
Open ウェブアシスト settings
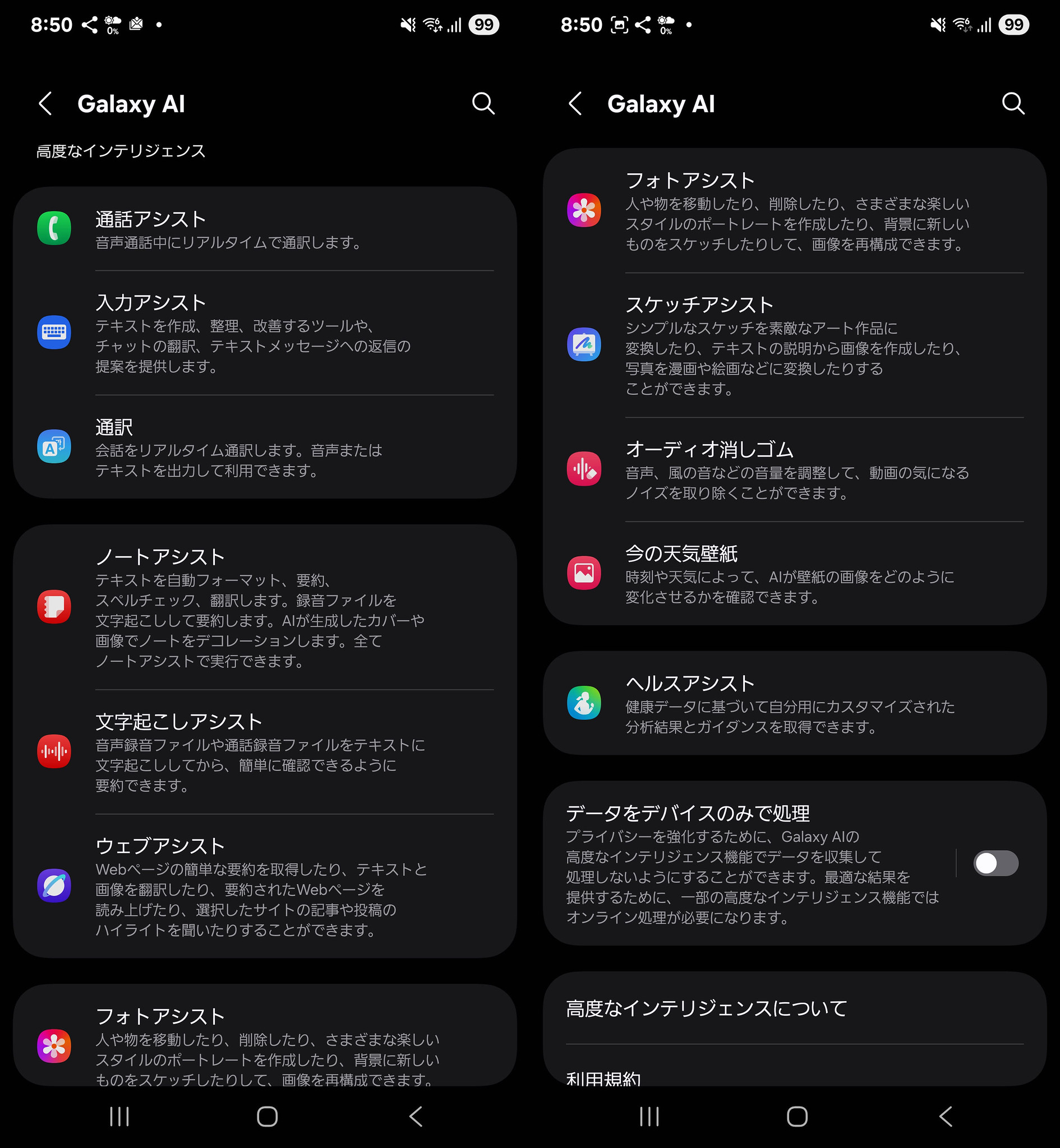coord(264,886)
